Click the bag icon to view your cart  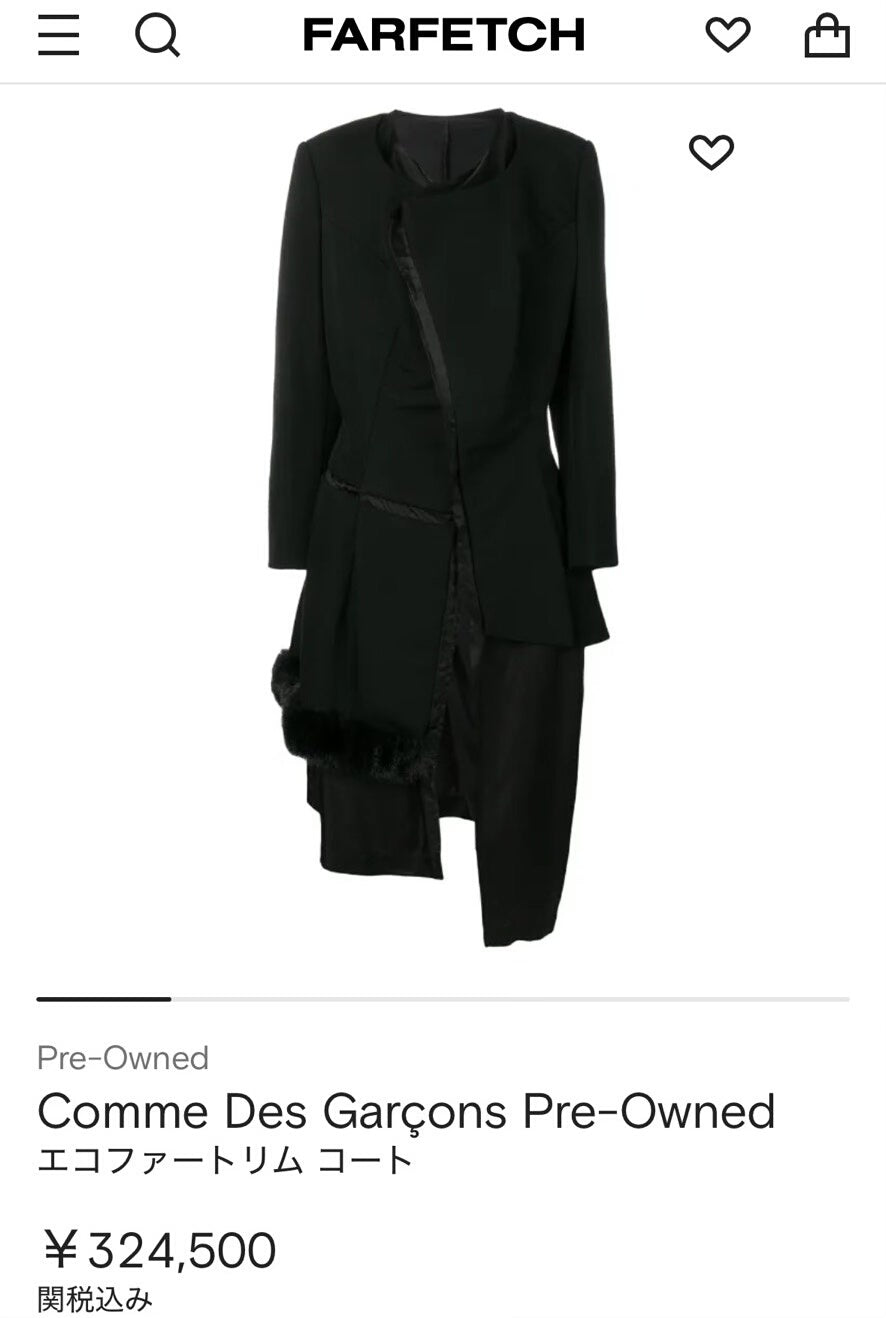(x=828, y=35)
